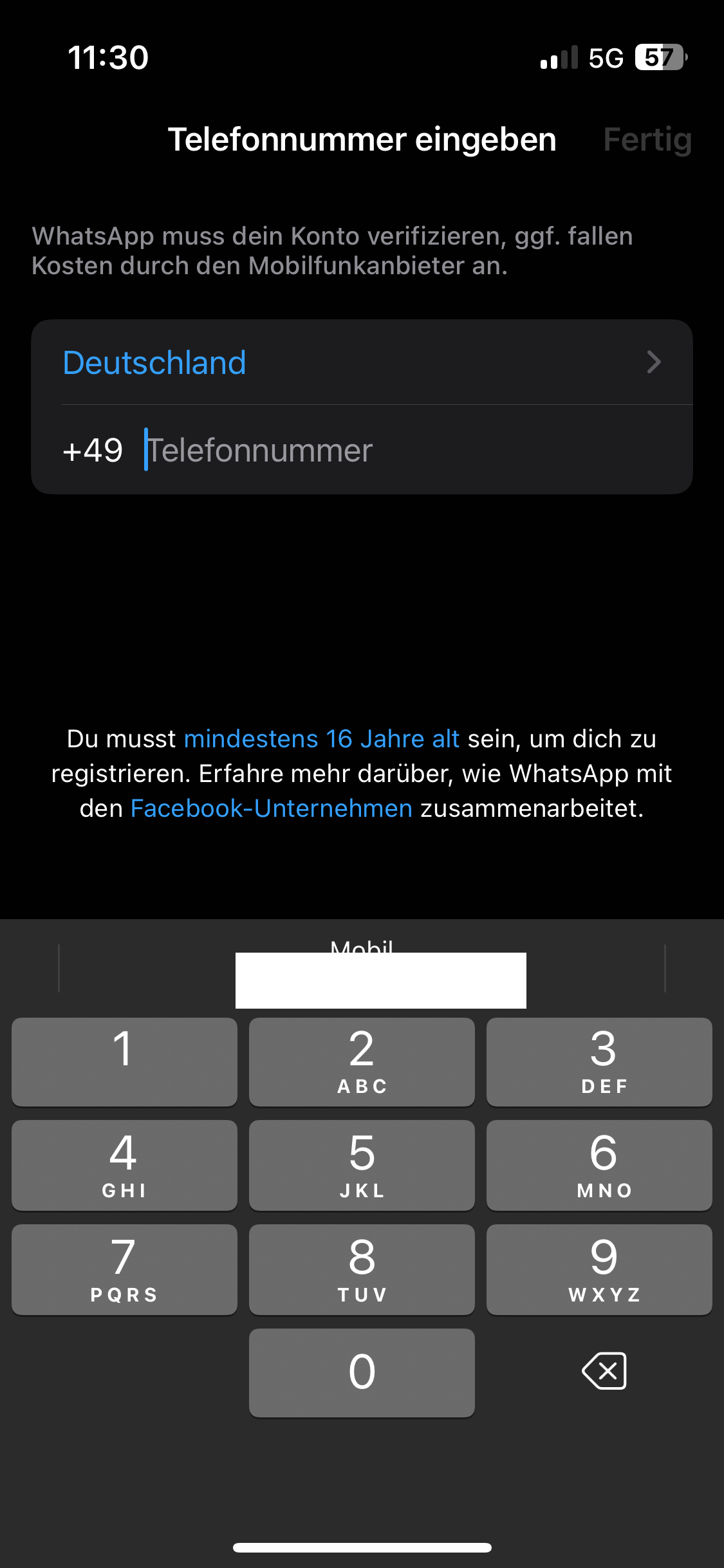Viewport: 724px width, 1568px height.
Task: Tap Fertig to confirm the number
Action: [x=647, y=140]
